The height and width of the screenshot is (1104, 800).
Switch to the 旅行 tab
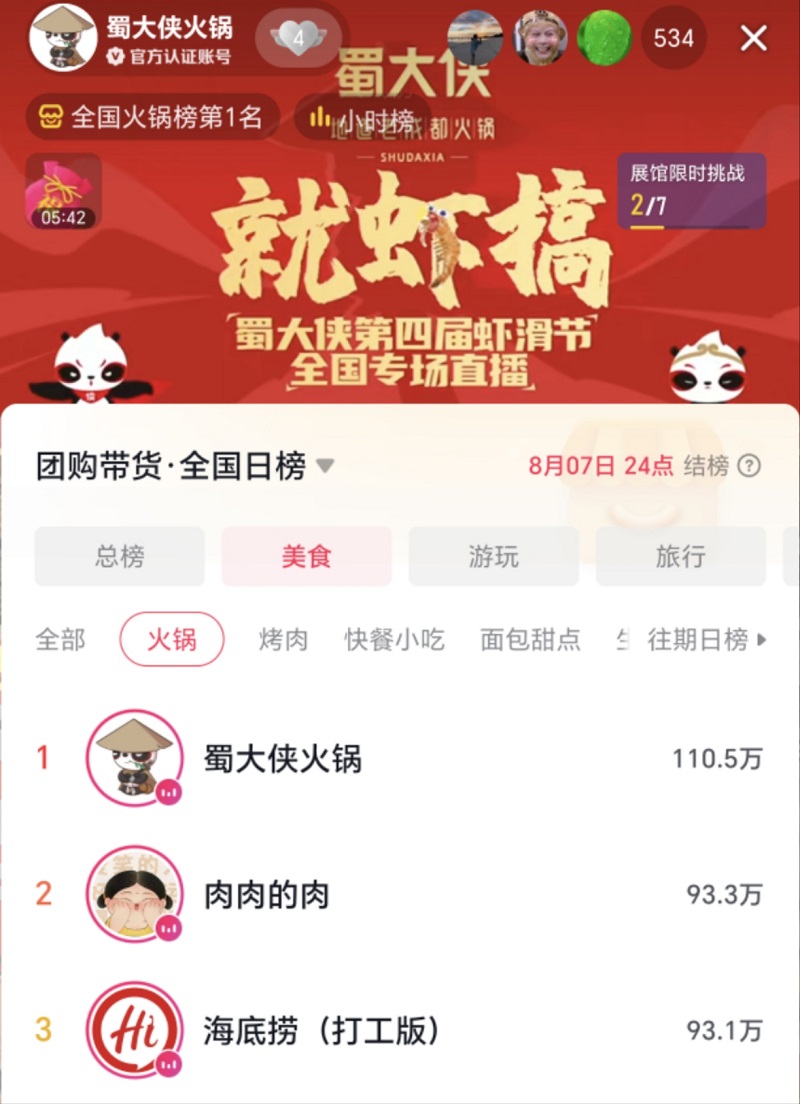tap(680, 556)
